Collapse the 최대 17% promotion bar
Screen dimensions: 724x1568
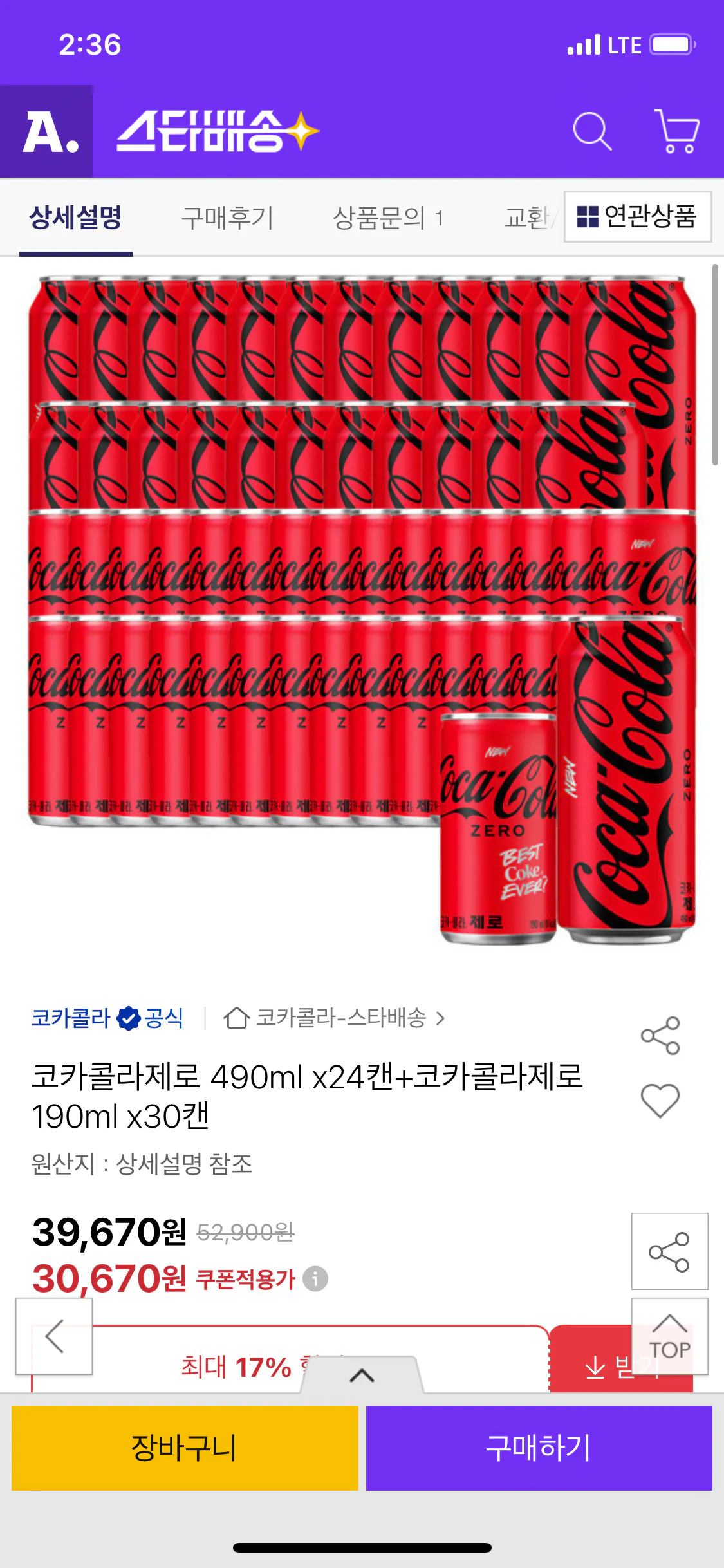tap(362, 1376)
